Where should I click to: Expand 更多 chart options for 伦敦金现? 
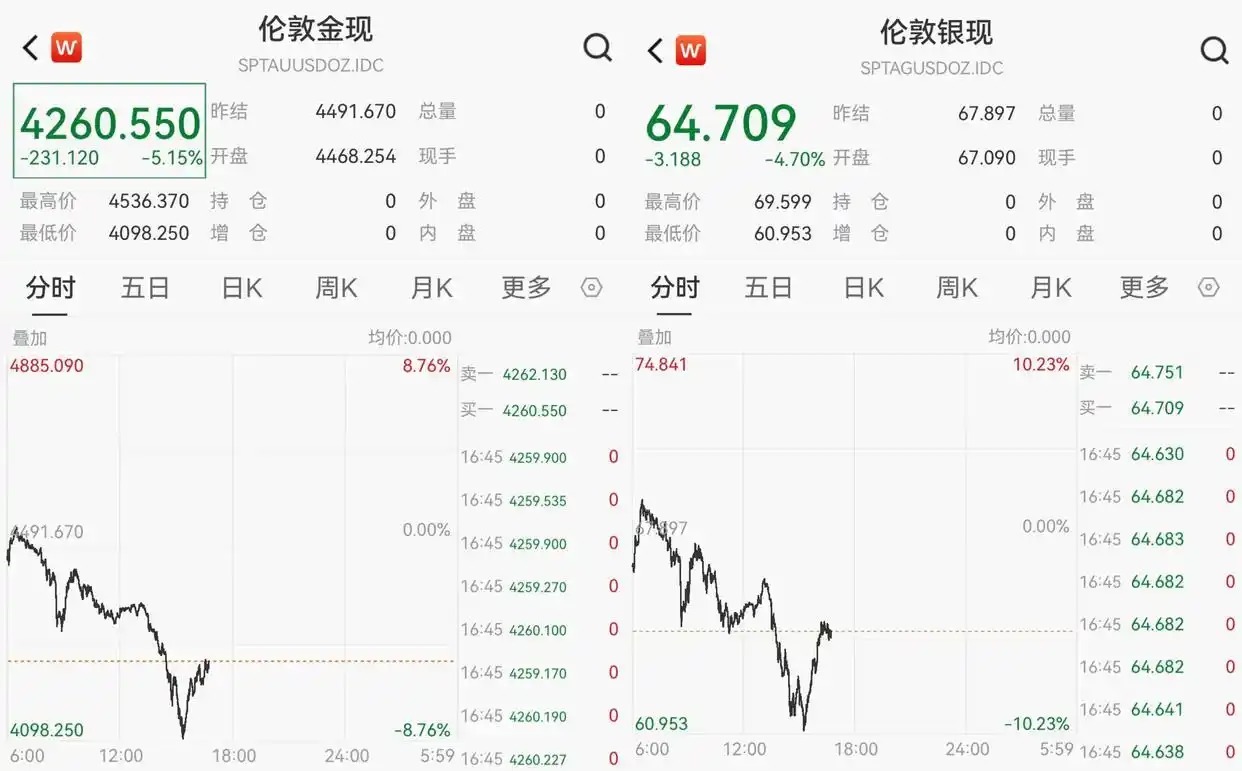(526, 289)
